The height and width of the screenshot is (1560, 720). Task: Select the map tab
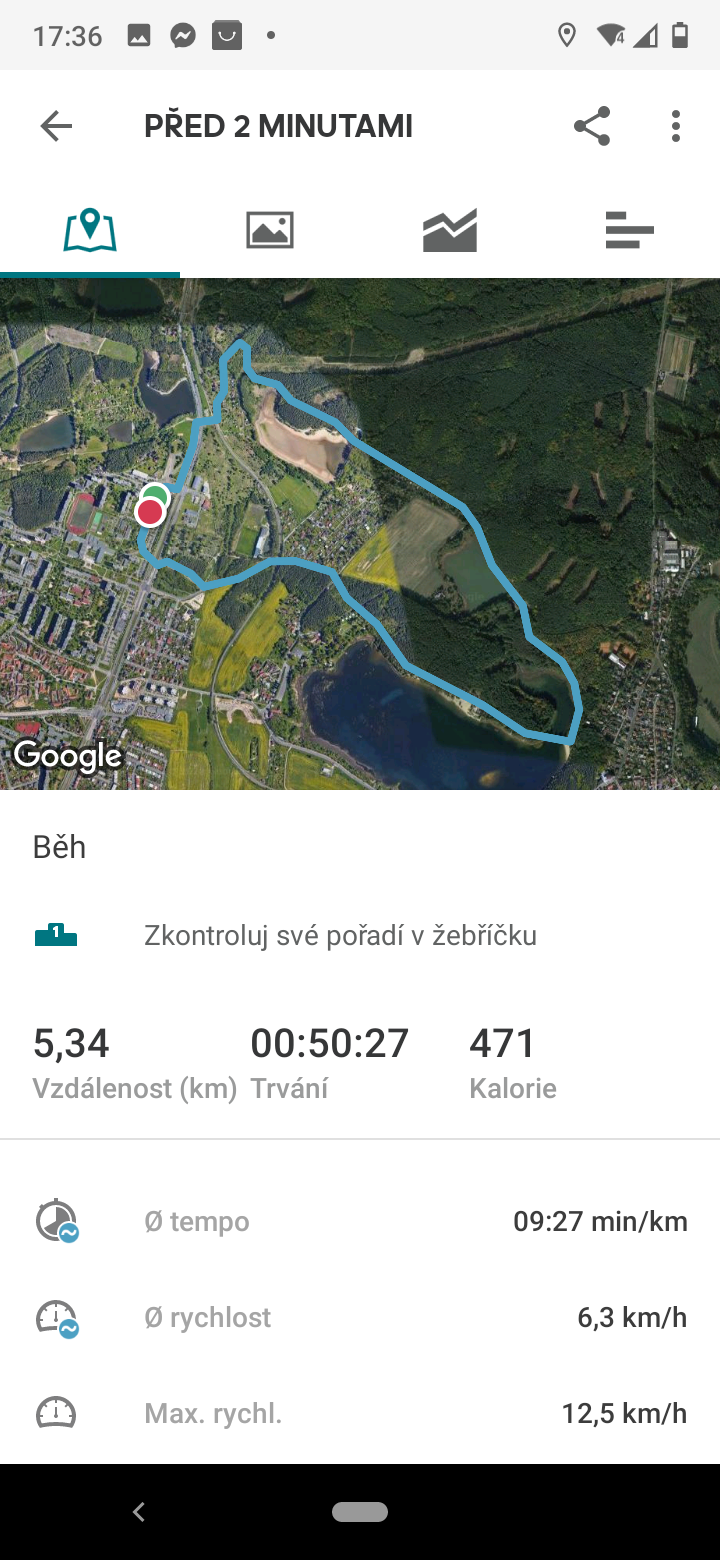(90, 230)
